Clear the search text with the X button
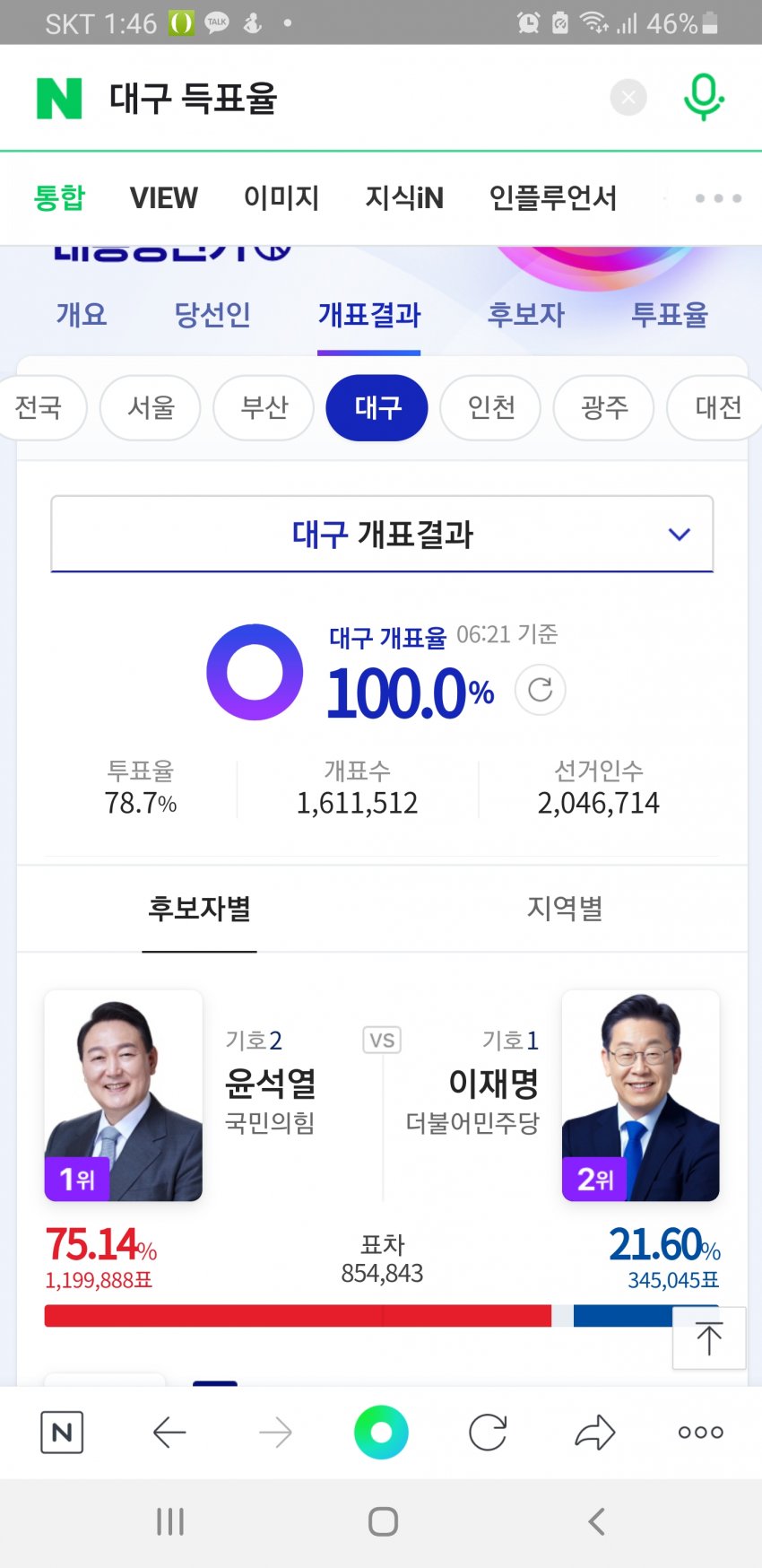762x1568 pixels. [628, 97]
